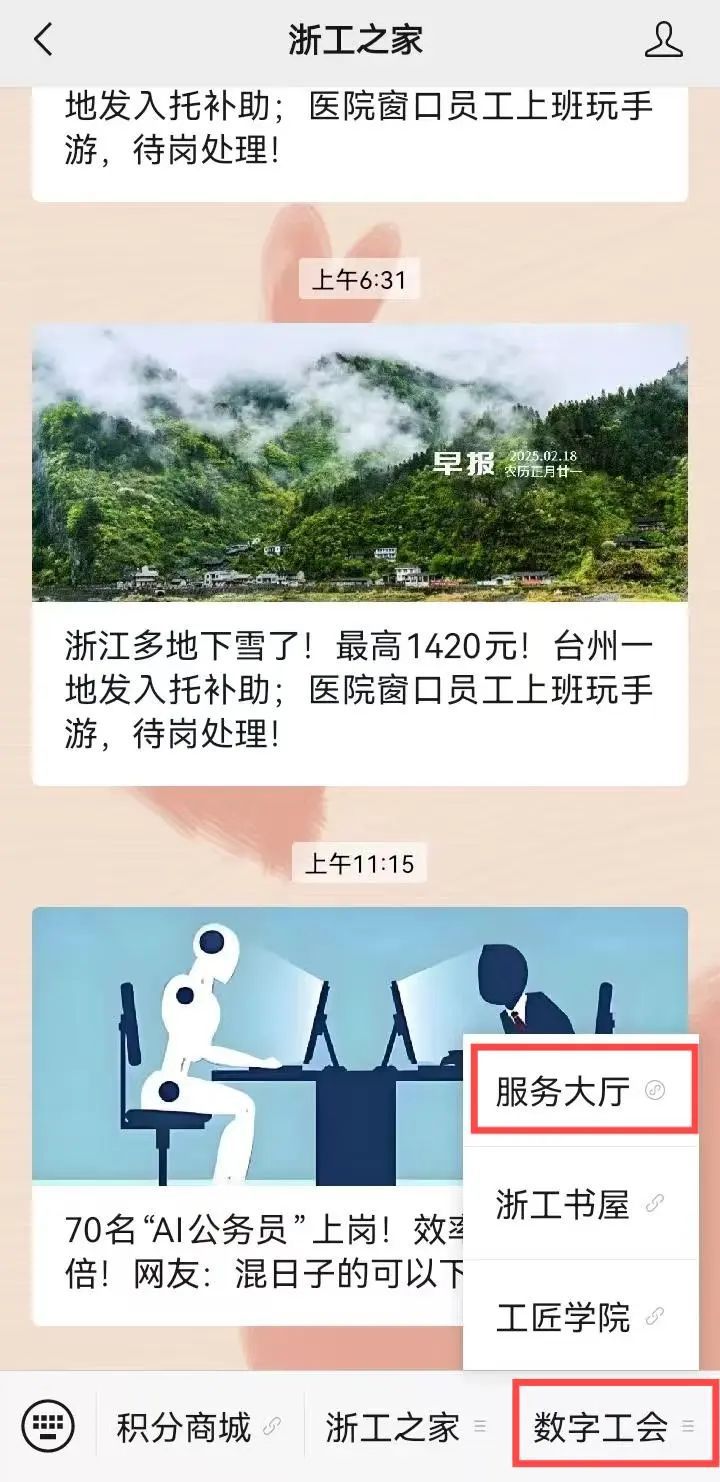Open the account profile icon

click(663, 40)
